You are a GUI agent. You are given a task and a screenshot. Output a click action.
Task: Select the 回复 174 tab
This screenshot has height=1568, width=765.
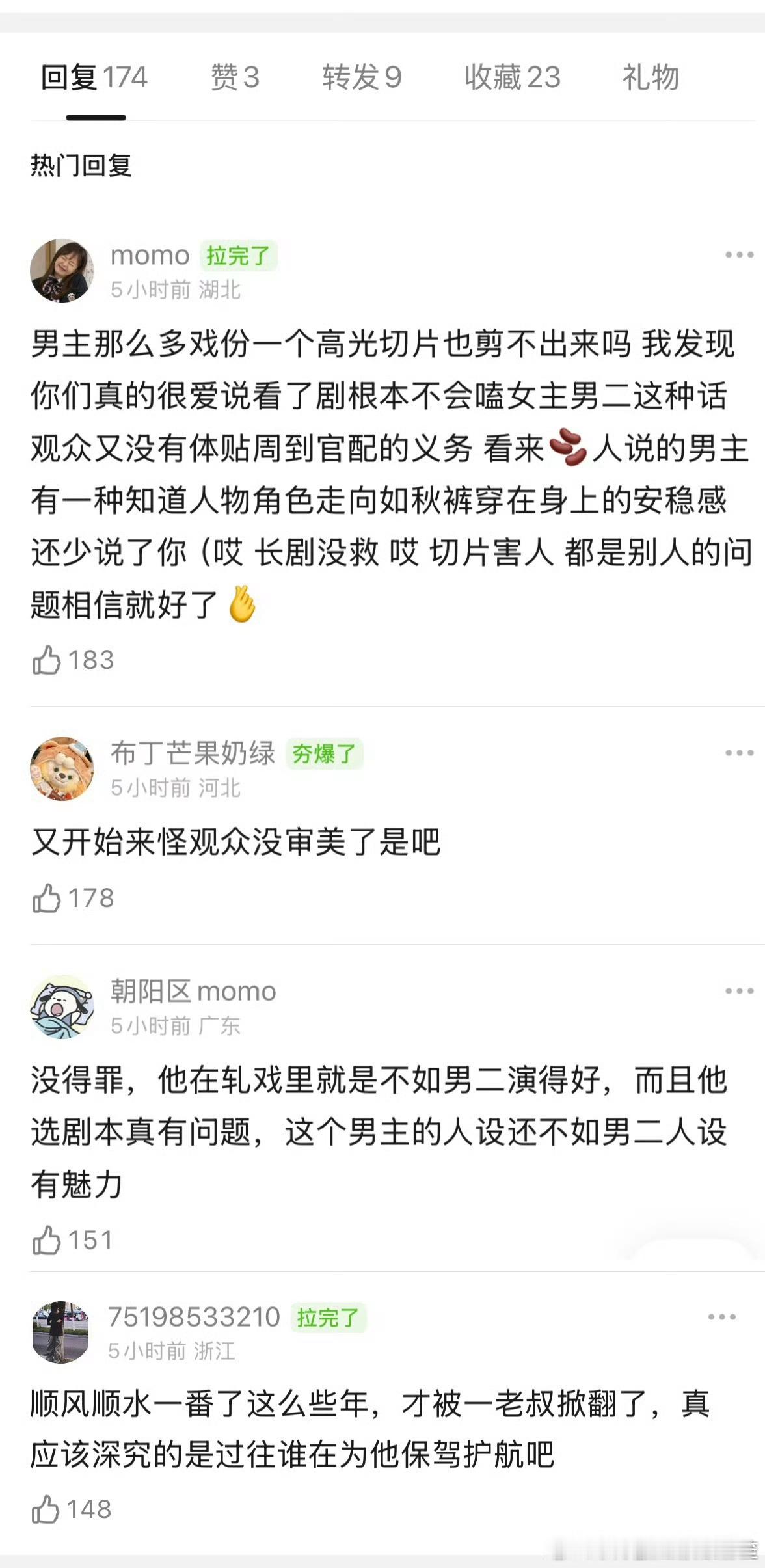click(94, 77)
